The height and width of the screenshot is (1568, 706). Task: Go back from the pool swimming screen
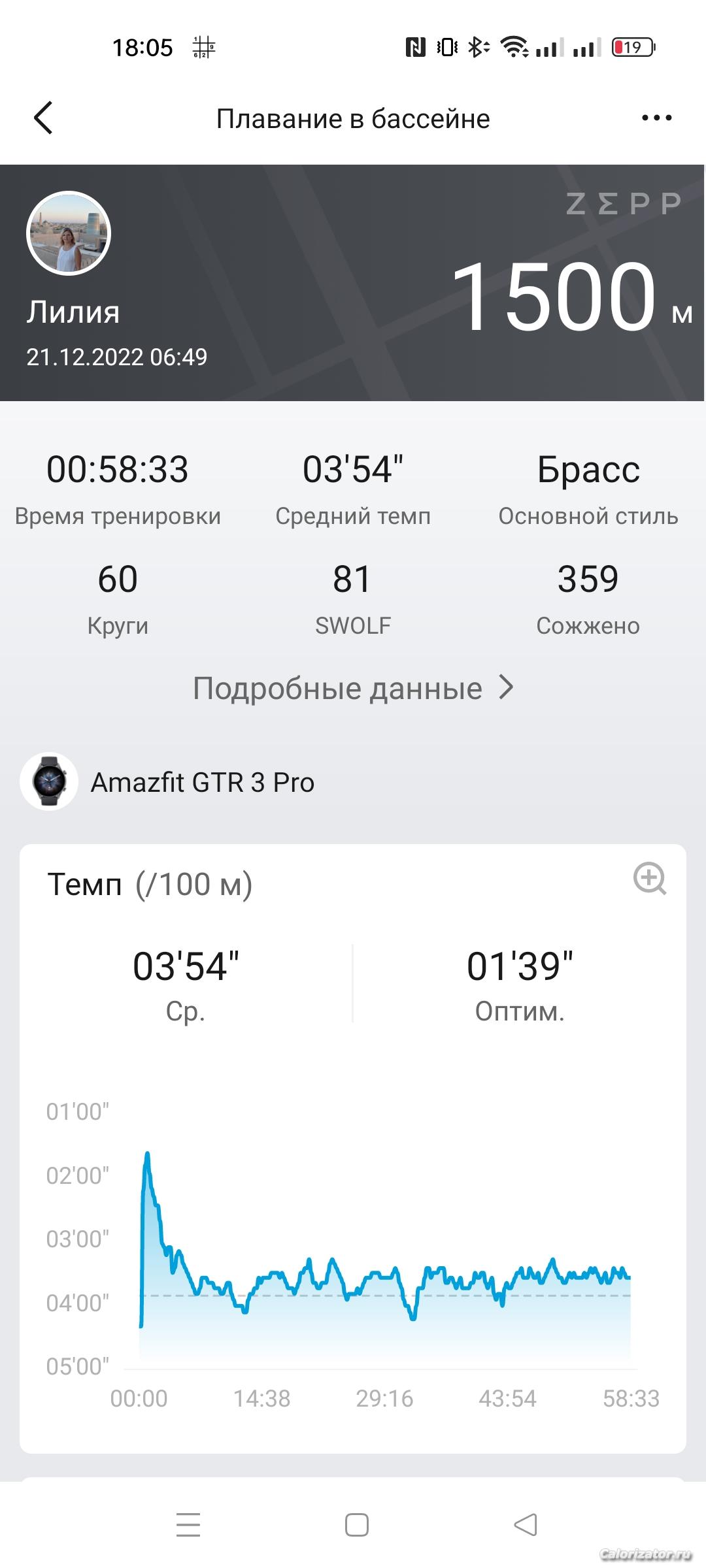tap(43, 118)
